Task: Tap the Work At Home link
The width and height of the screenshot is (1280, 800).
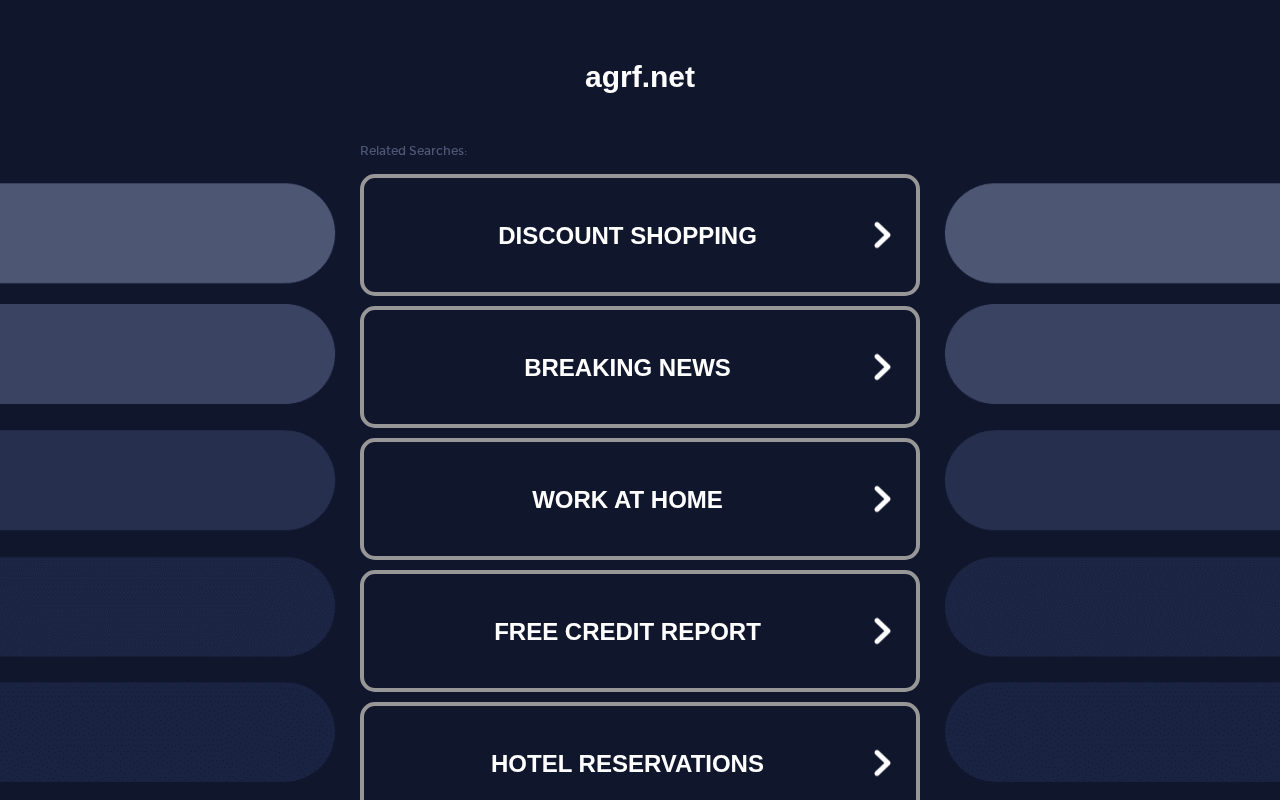Action: (x=640, y=499)
